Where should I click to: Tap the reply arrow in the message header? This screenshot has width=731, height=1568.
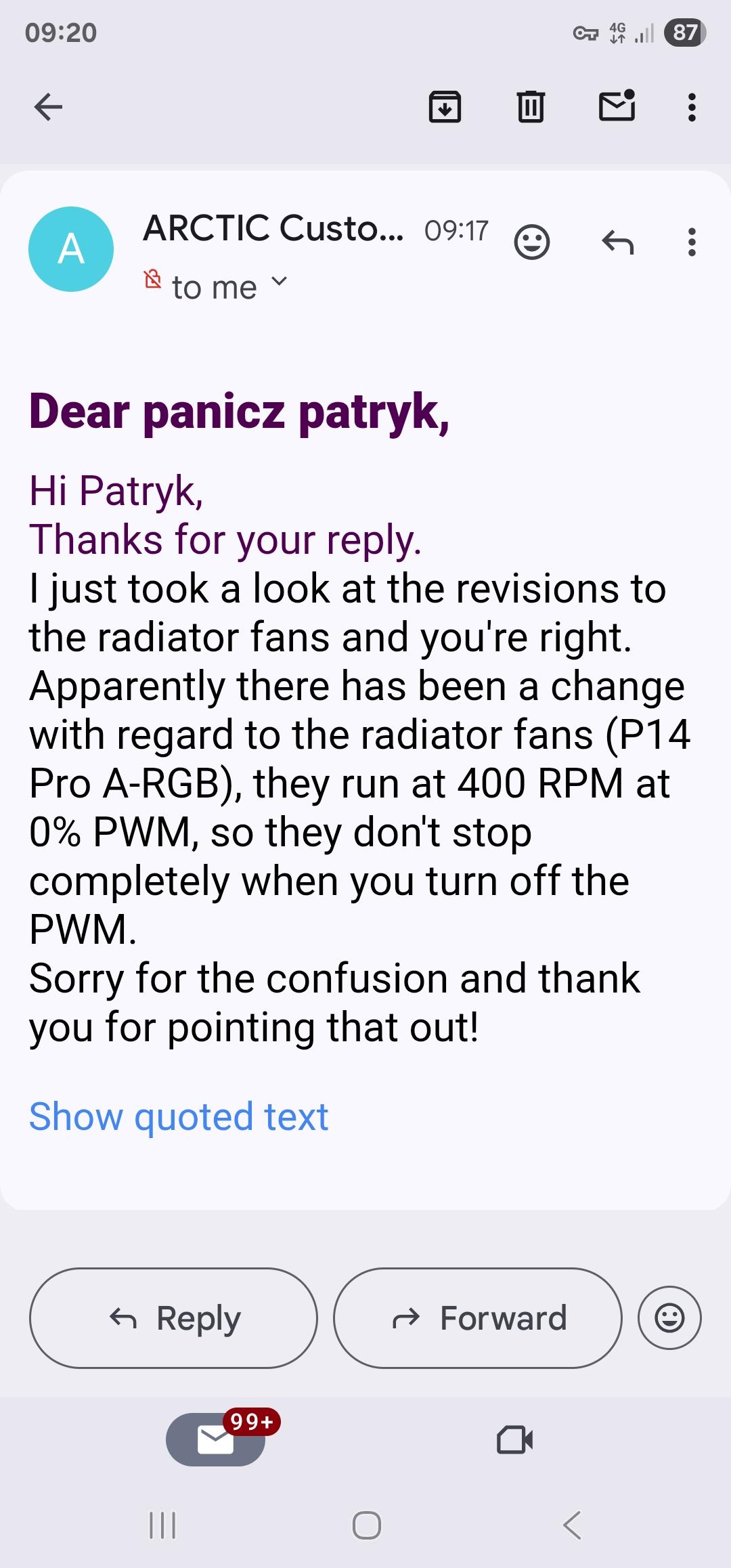coord(617,242)
